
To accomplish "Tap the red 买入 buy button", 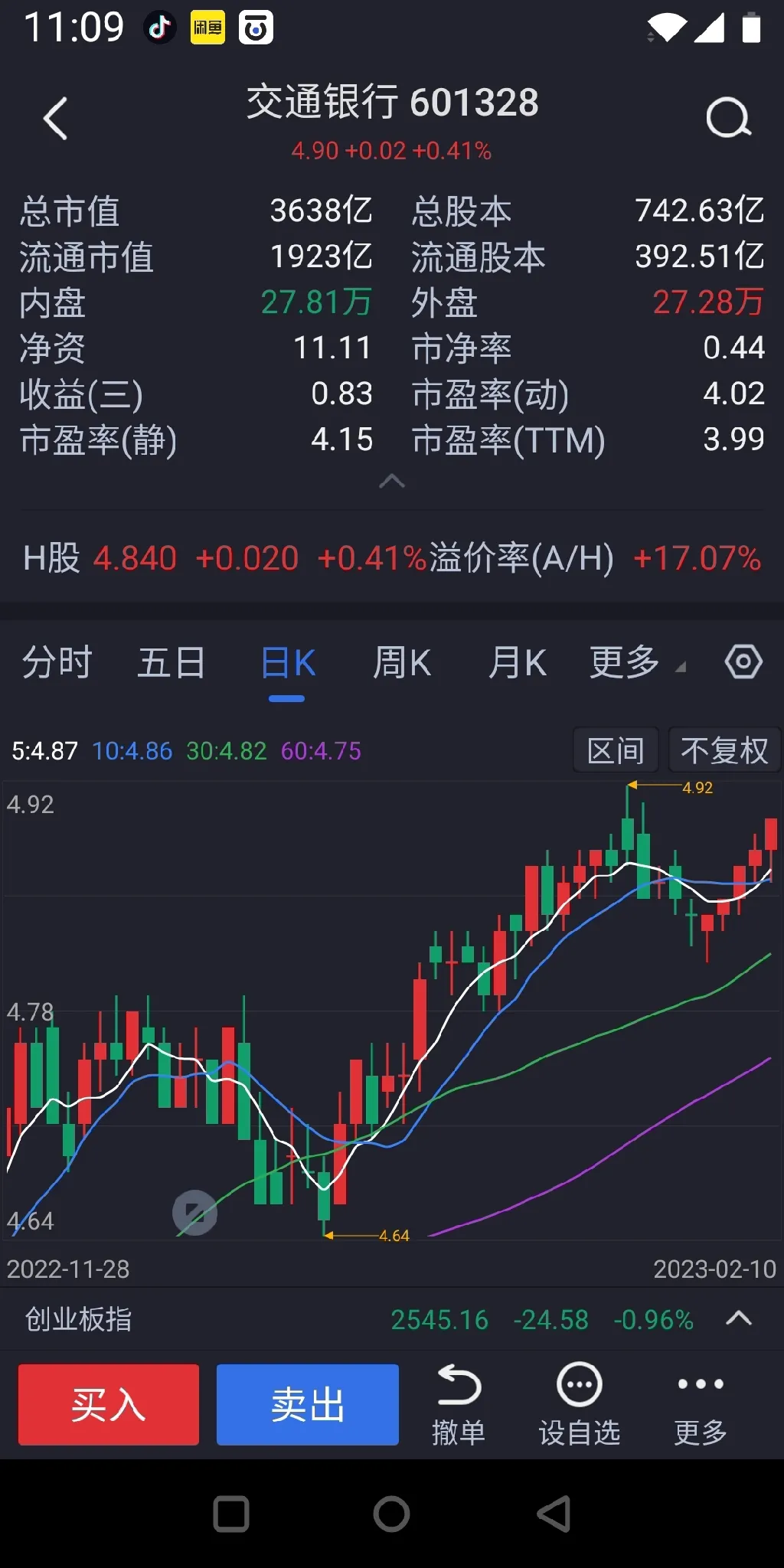I will coord(109,1404).
